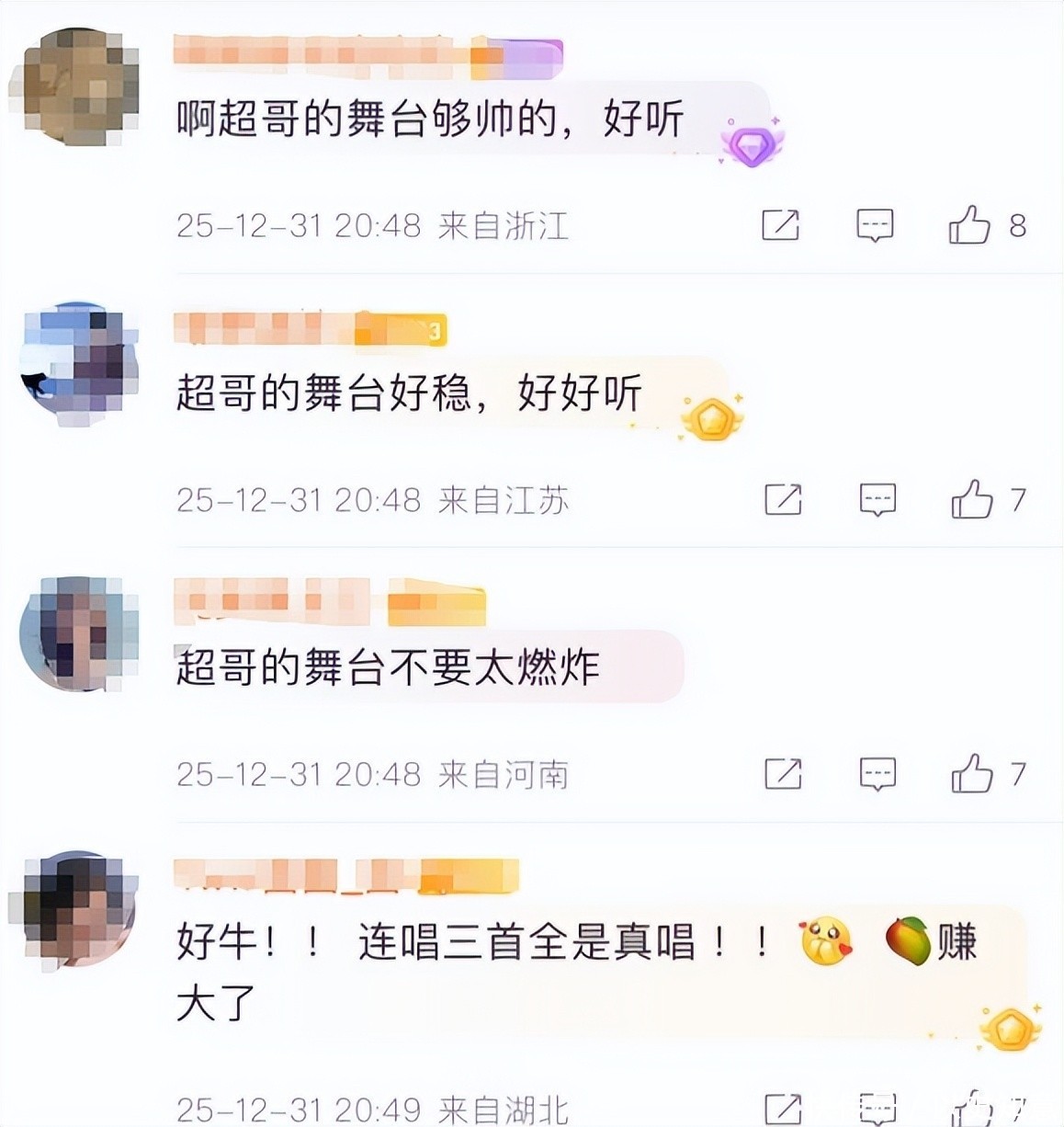Share the comment from 河南

(783, 774)
